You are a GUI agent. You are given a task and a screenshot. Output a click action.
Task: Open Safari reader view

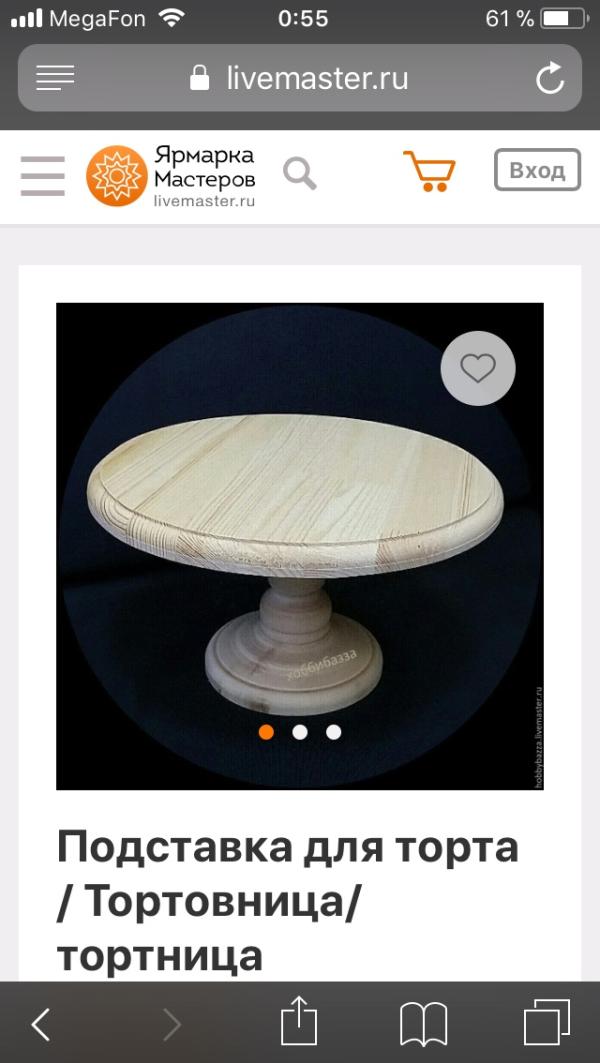click(55, 78)
